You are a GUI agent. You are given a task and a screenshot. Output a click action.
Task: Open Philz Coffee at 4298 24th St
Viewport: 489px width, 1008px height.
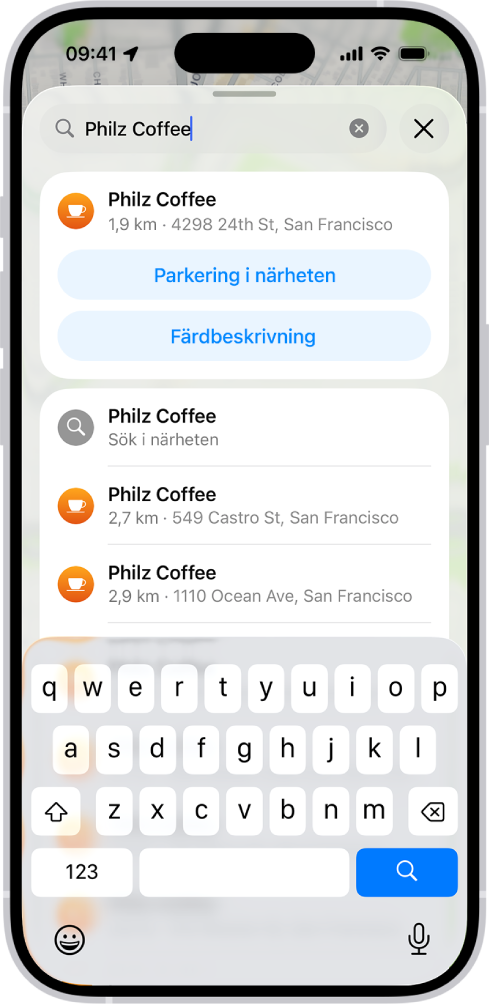tap(244, 212)
